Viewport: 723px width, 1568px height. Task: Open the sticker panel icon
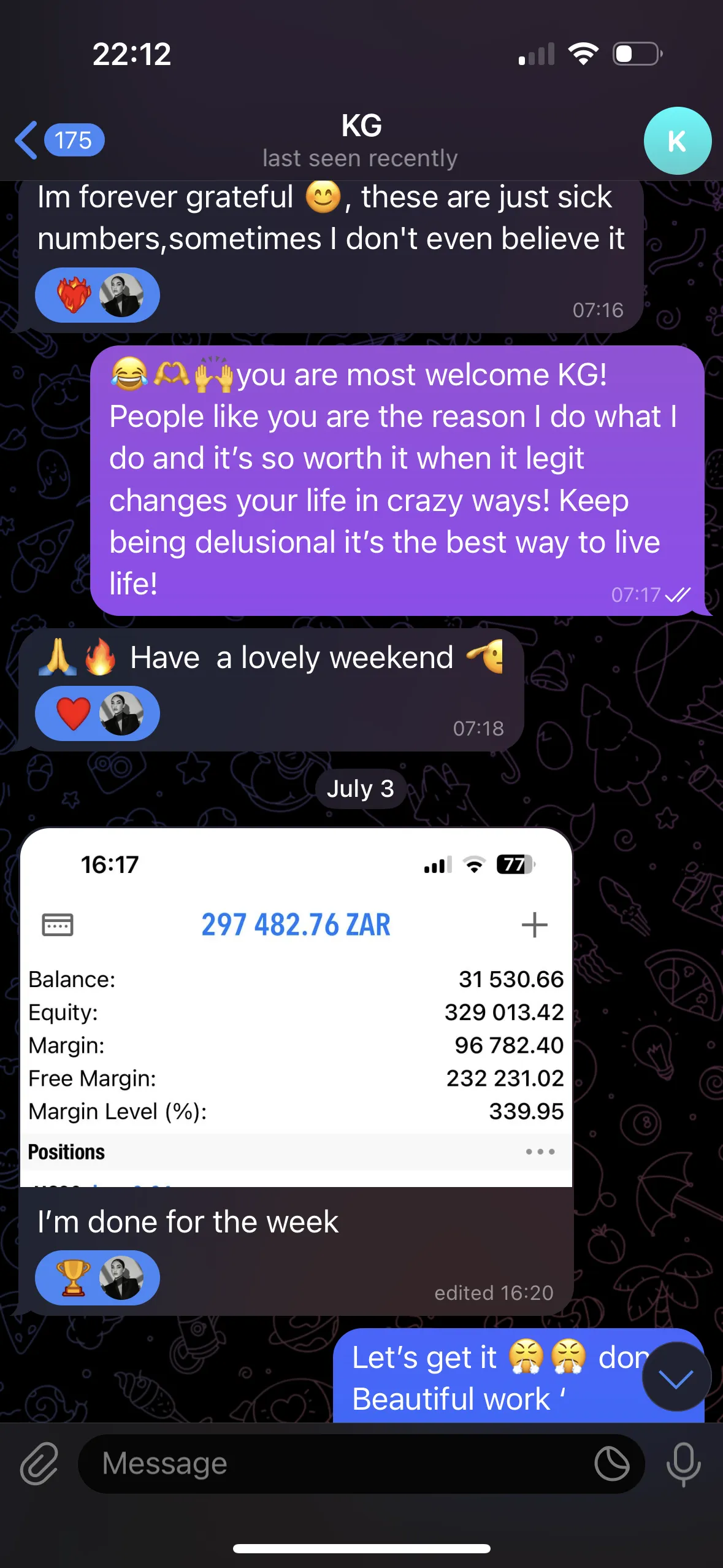pyautogui.click(x=611, y=1464)
